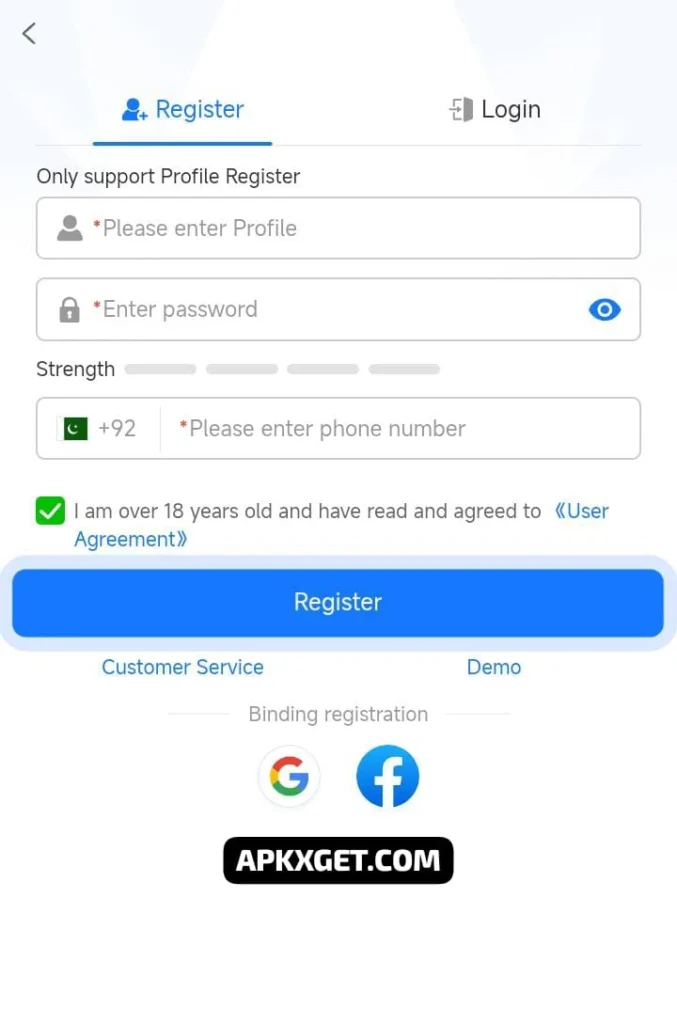Viewport: 677px width, 1024px height.
Task: Go back using the top-left arrow
Action: pyautogui.click(x=29, y=33)
